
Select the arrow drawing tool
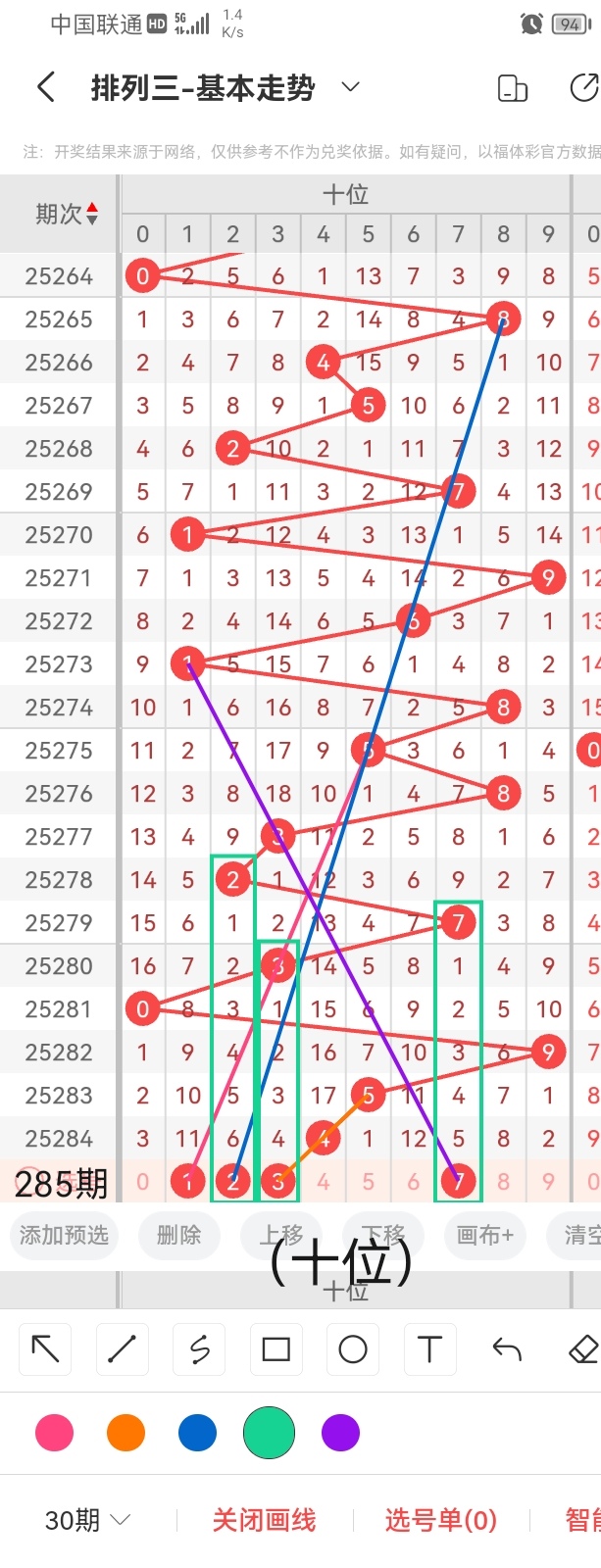45,1349
